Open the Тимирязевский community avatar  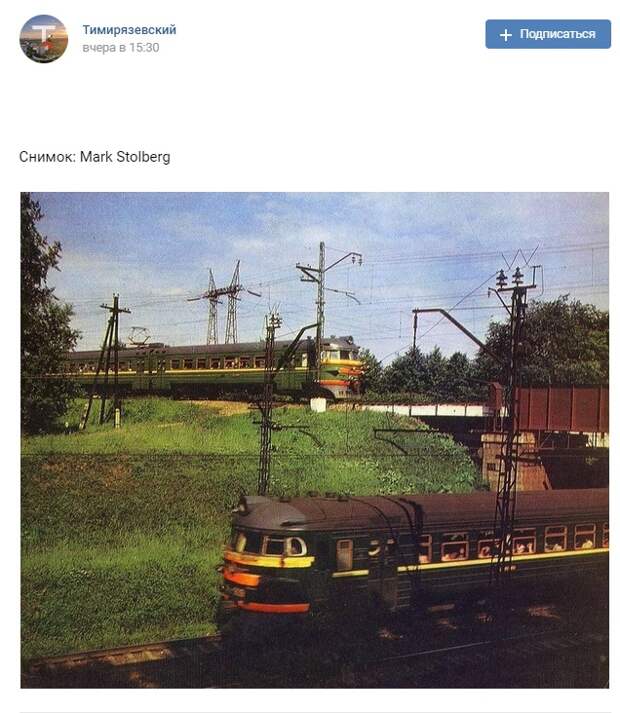[43, 39]
